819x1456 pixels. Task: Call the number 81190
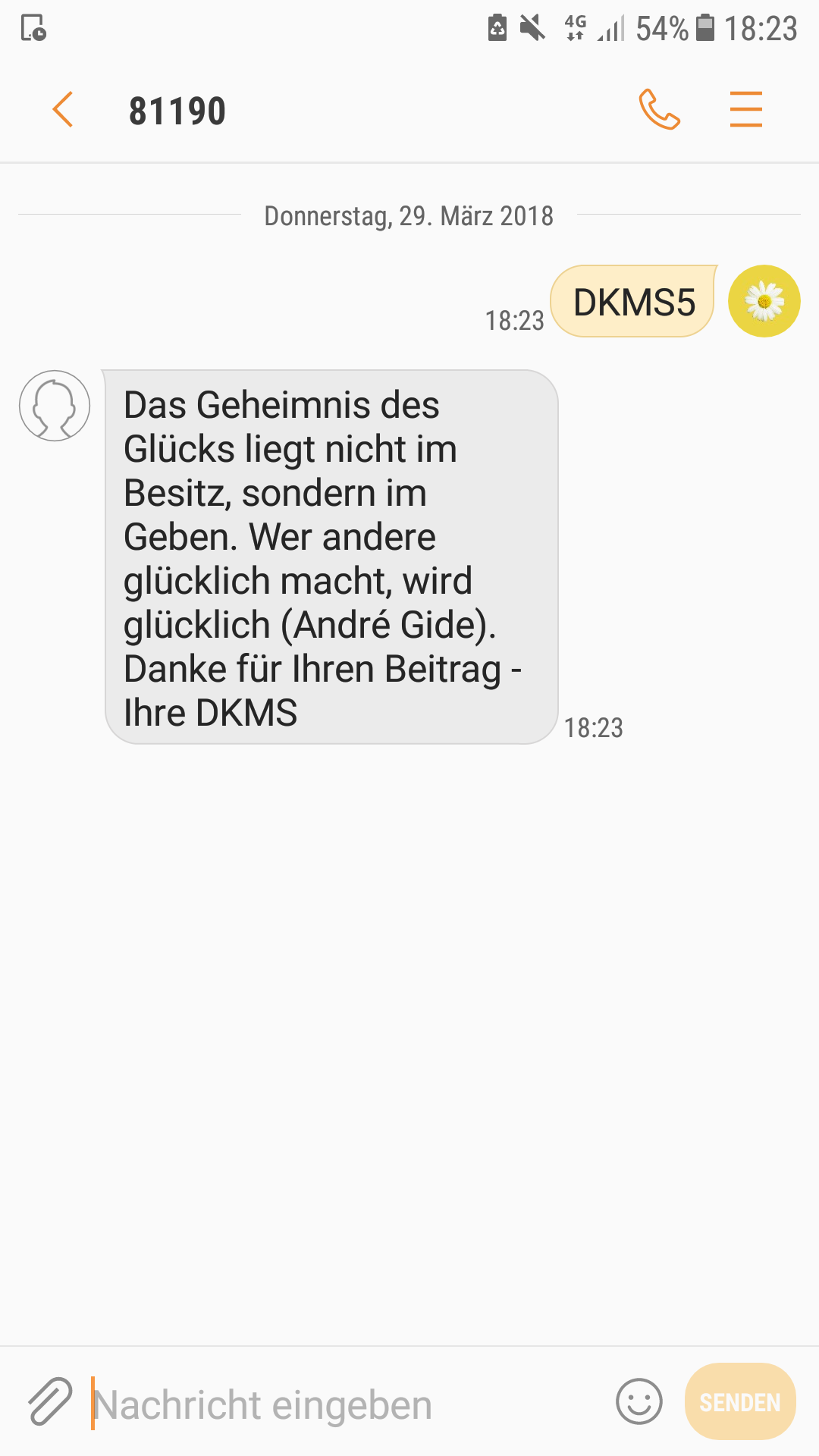pos(659,110)
